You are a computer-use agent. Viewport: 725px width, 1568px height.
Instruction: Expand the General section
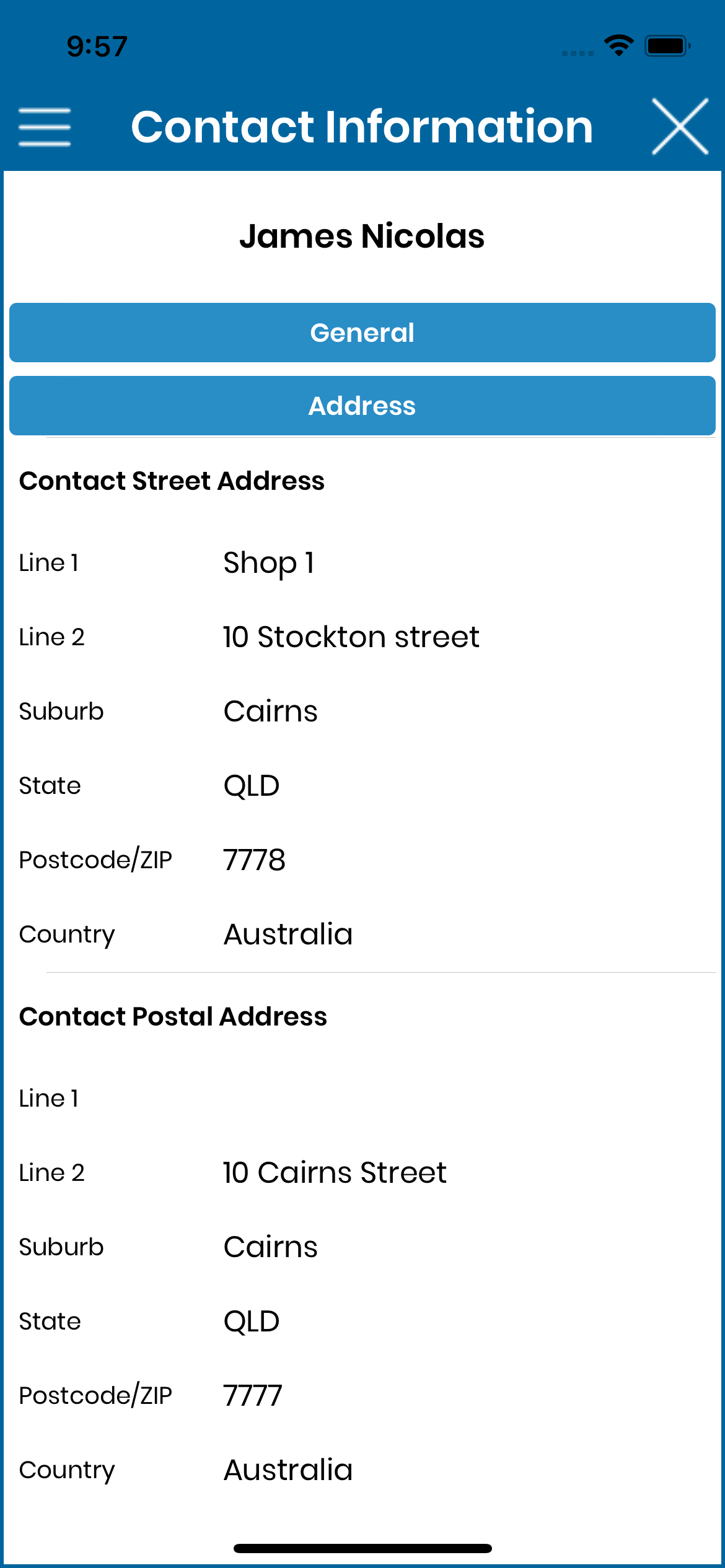pyautogui.click(x=362, y=333)
